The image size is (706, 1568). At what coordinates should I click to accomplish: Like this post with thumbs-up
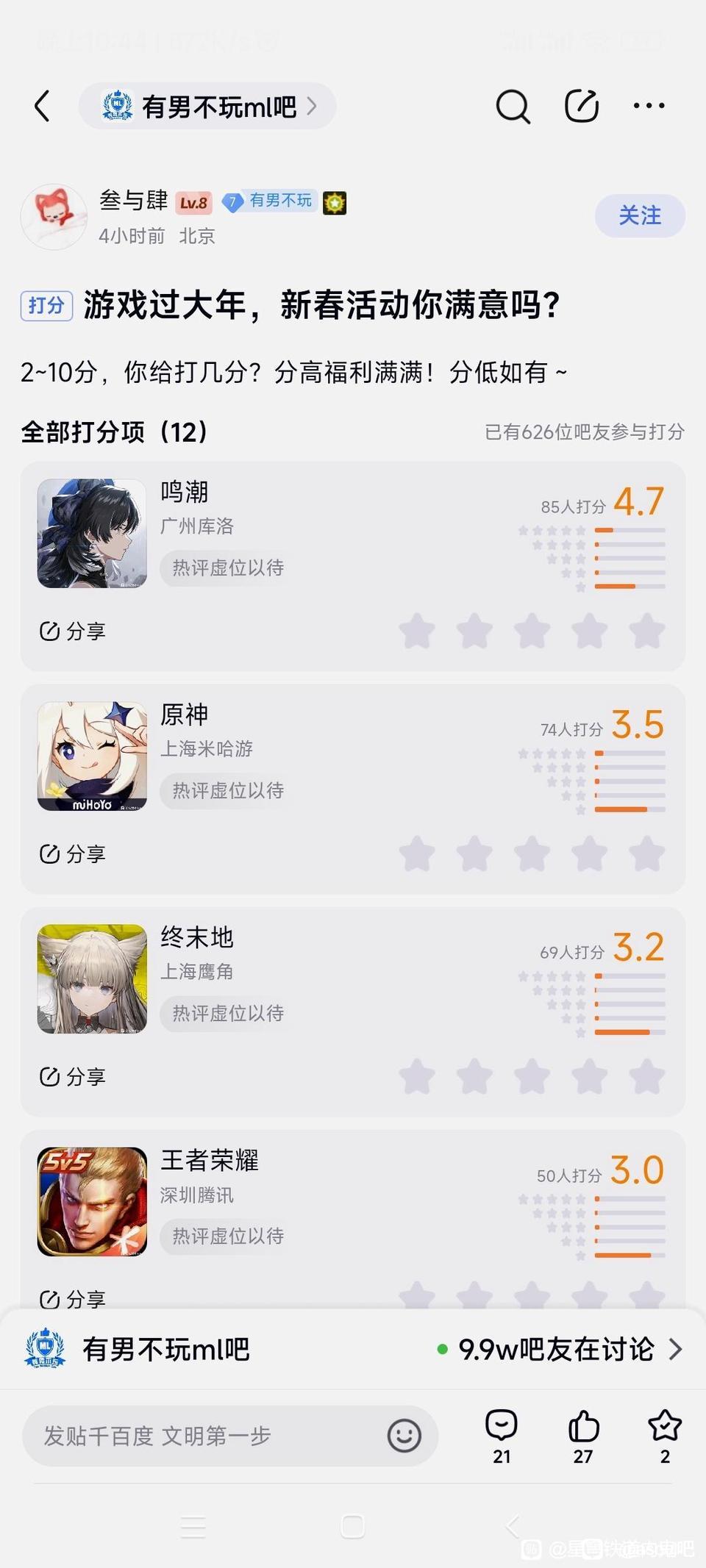[583, 1435]
